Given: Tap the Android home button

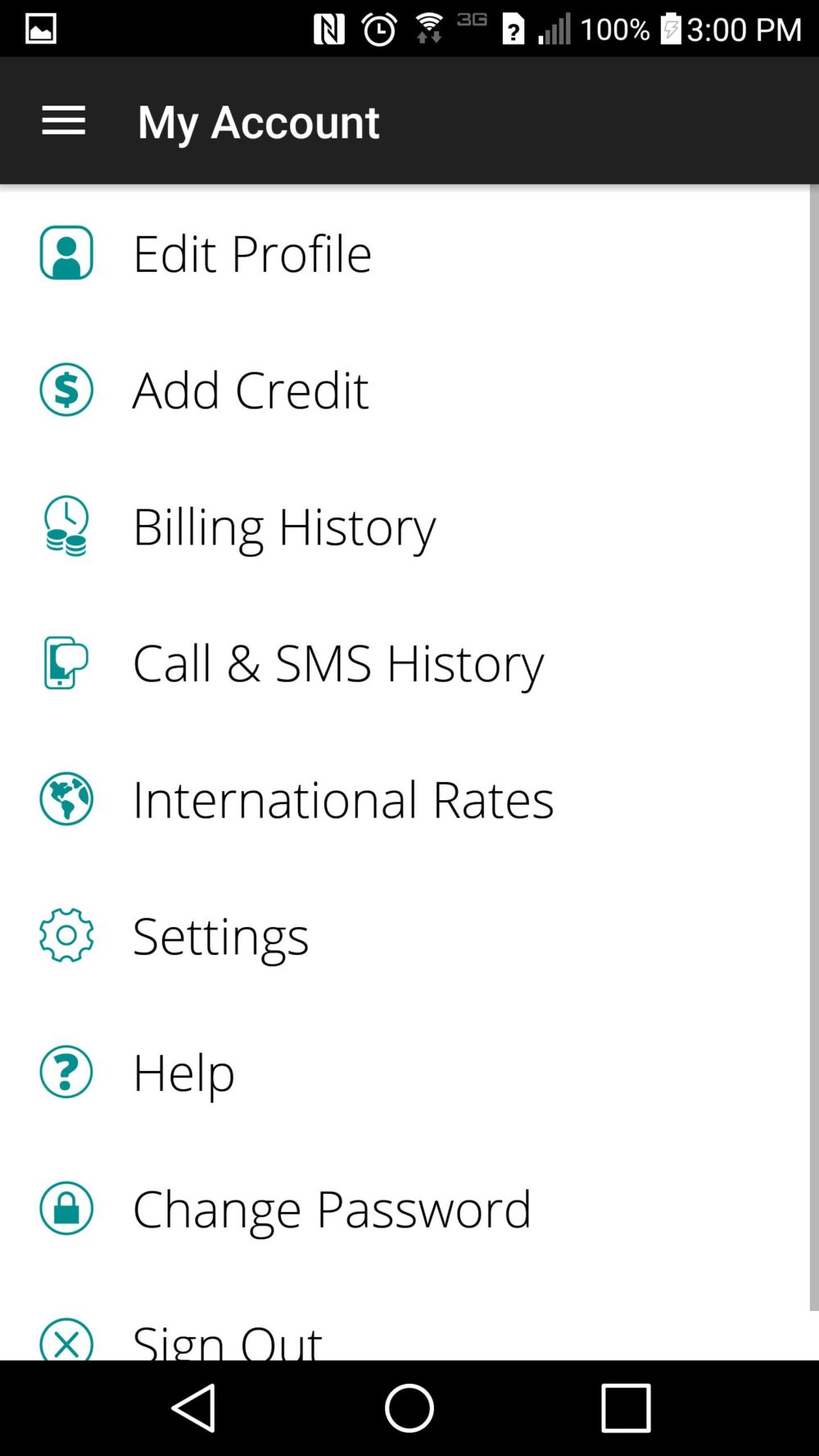Looking at the screenshot, I should pos(409,1408).
